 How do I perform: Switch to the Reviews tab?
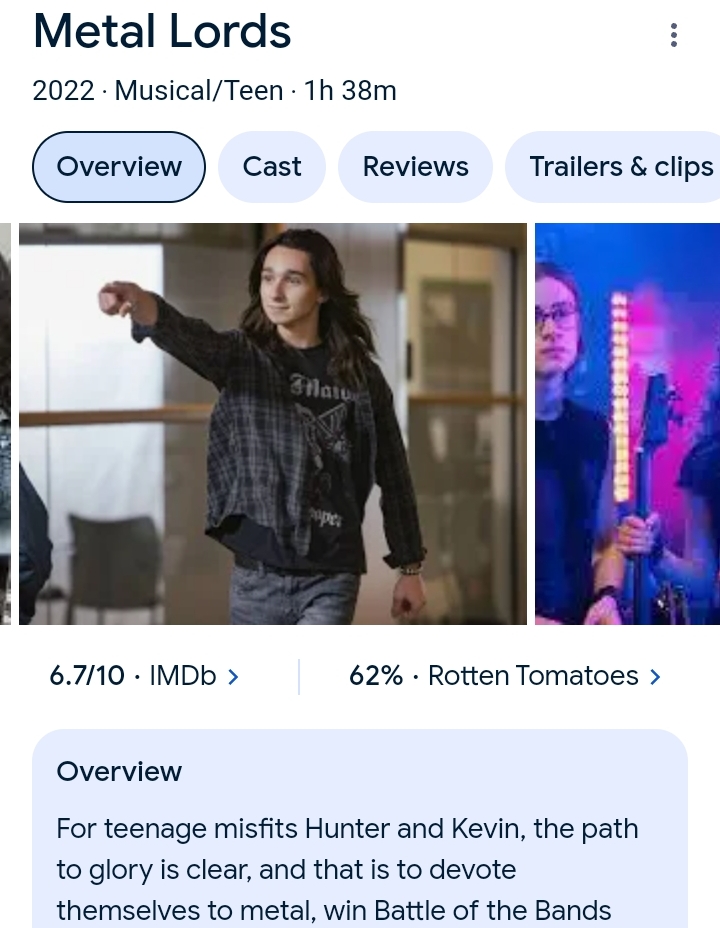415,167
